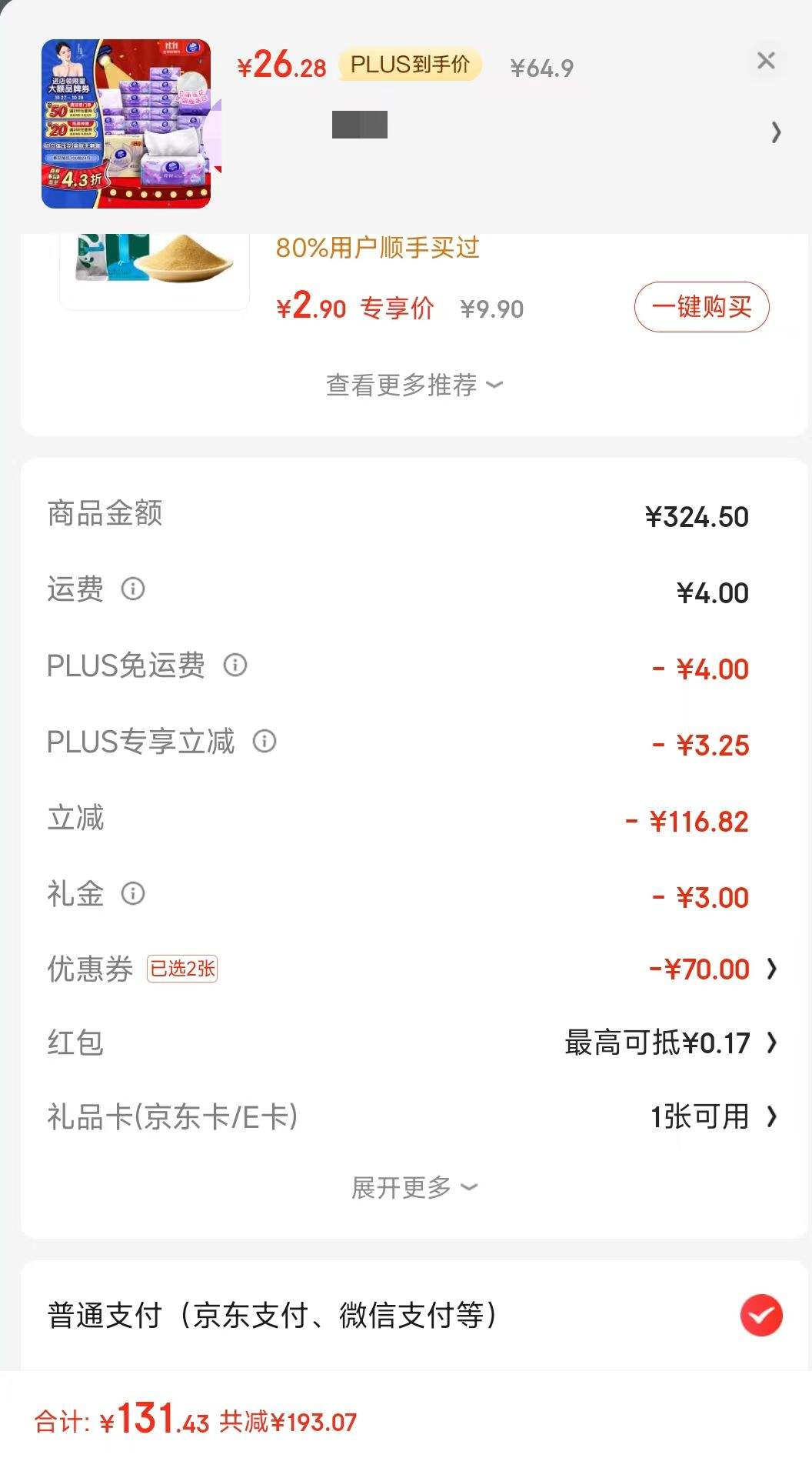Open the 红包 red packet options
Image resolution: width=812 pixels, height=1458 pixels.
(x=771, y=1043)
